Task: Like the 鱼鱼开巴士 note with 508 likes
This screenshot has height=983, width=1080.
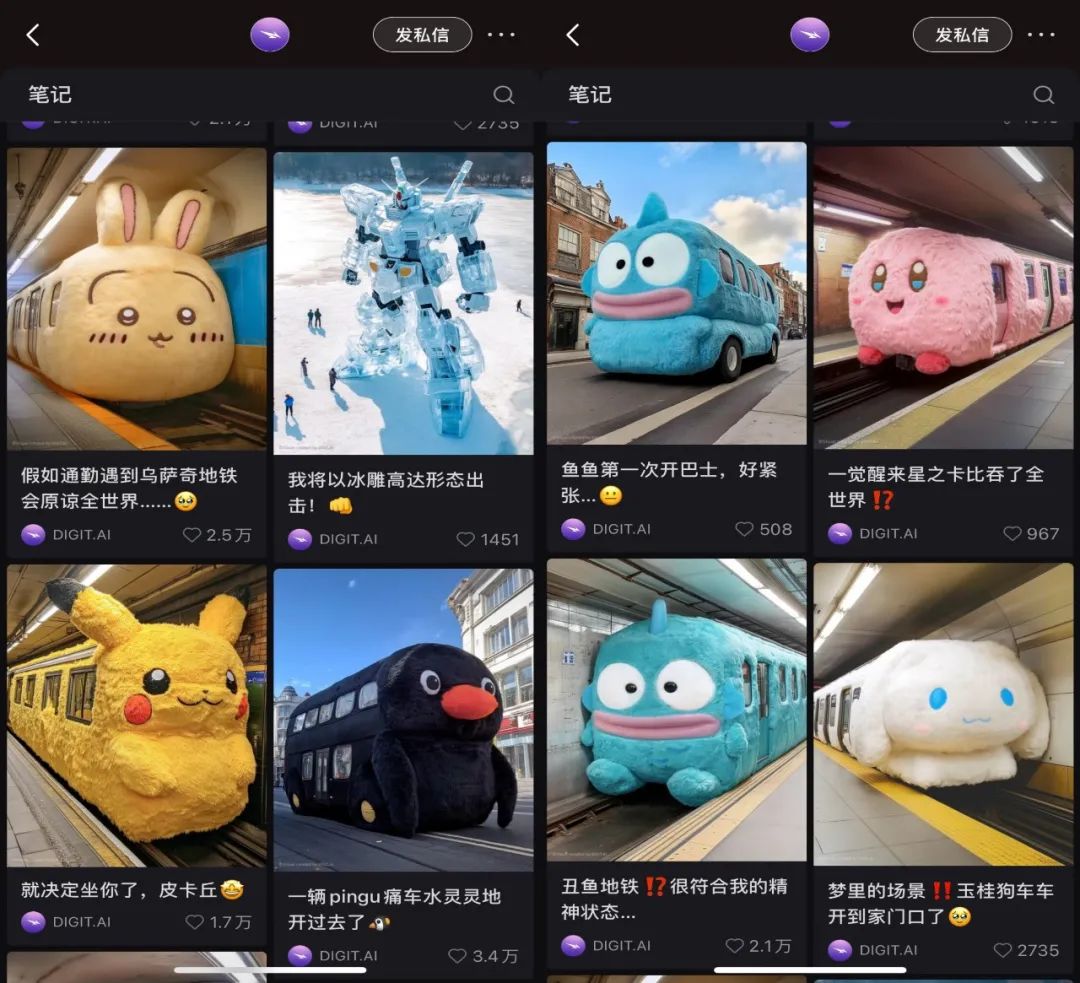Action: pyautogui.click(x=745, y=529)
